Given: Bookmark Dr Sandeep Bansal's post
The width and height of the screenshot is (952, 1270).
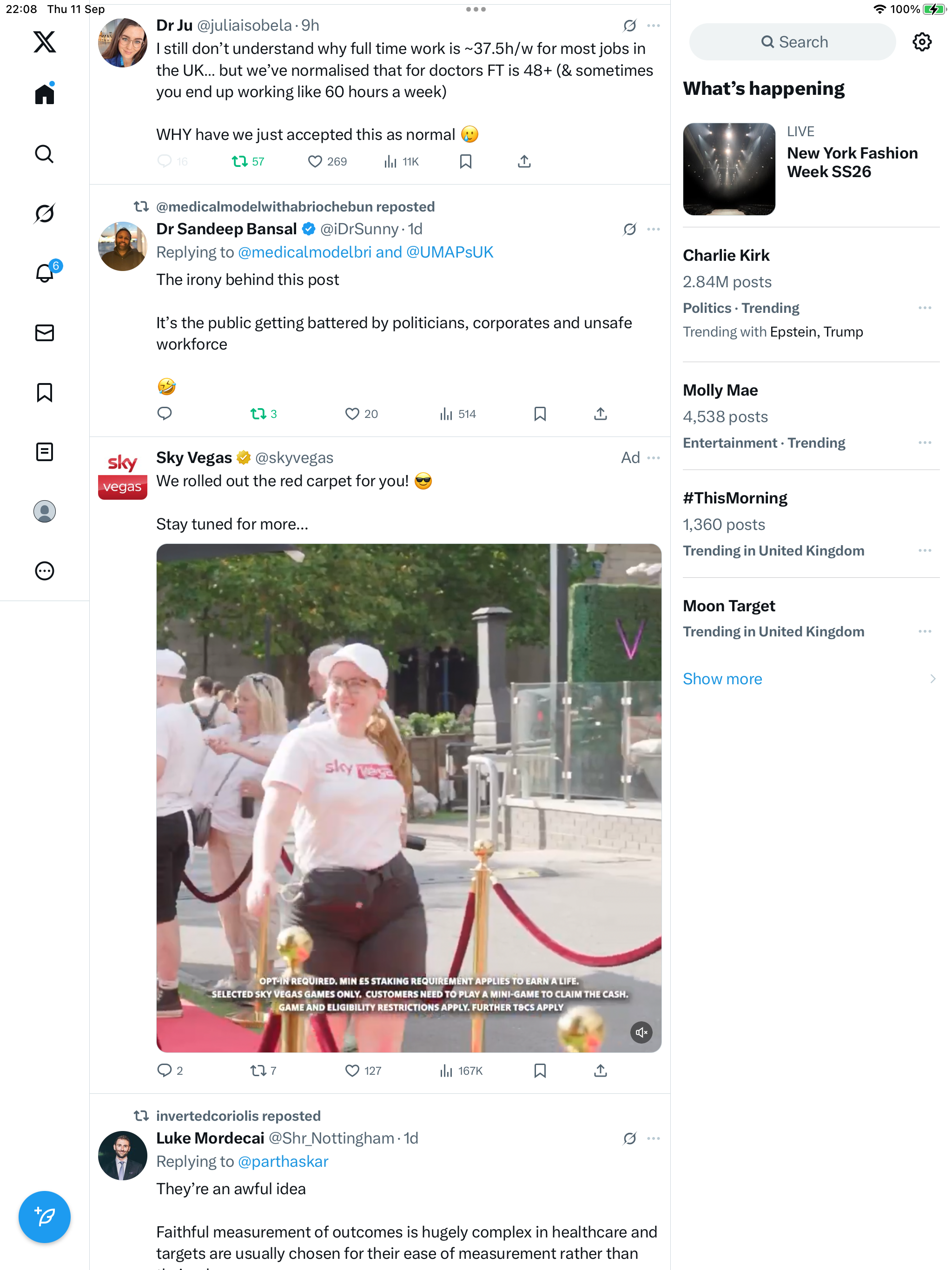Looking at the screenshot, I should (540, 414).
